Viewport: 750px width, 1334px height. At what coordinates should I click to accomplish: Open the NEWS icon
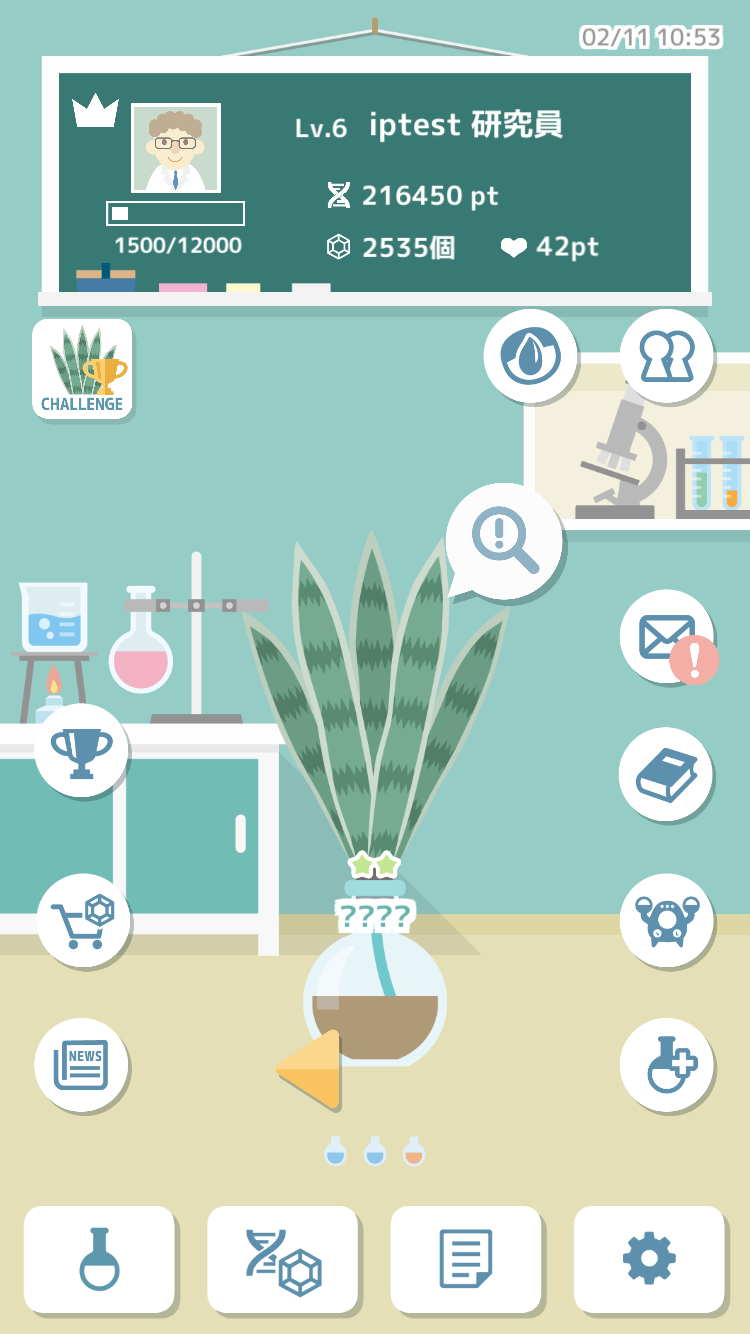pos(81,1064)
